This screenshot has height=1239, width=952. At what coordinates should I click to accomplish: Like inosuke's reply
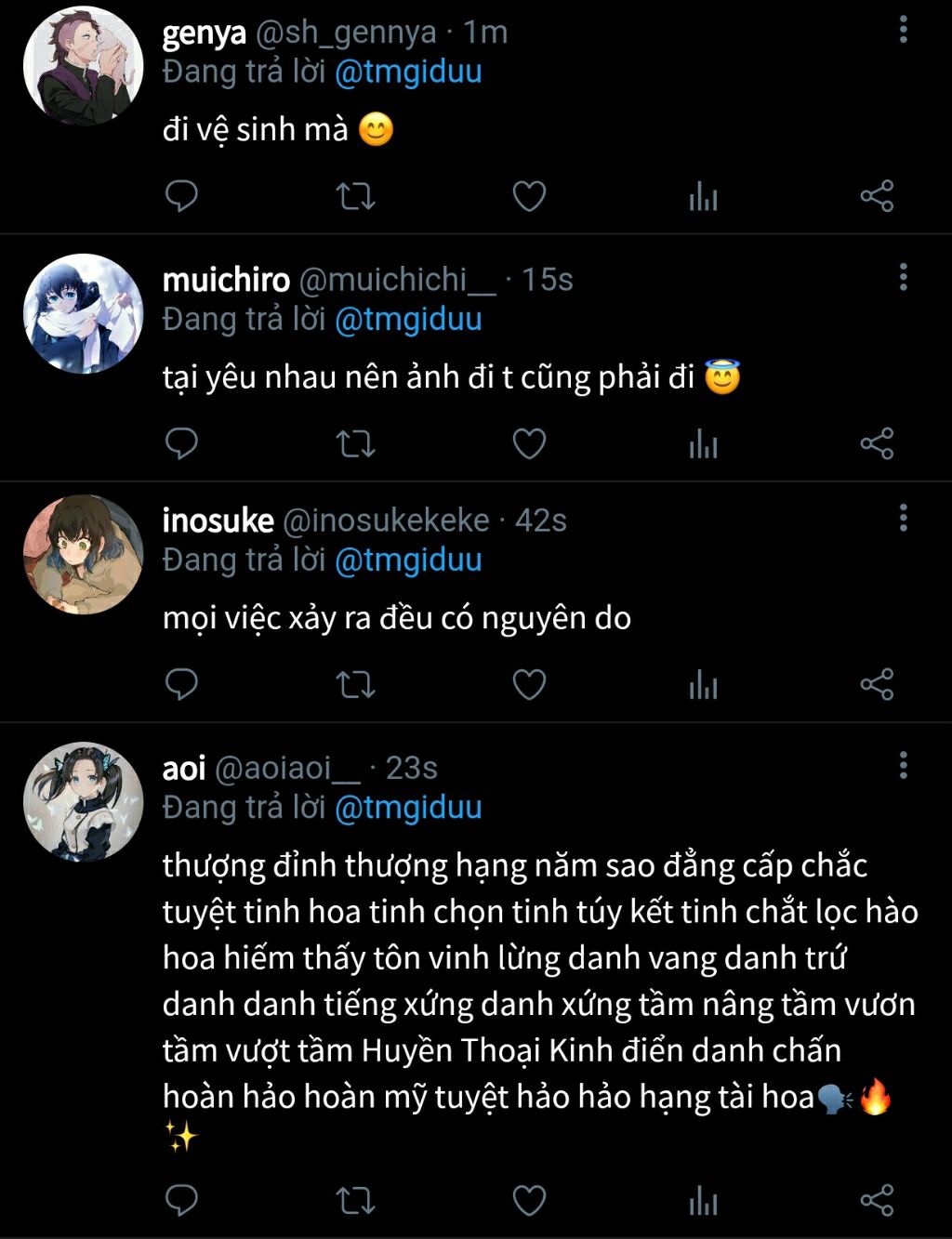[x=529, y=685]
